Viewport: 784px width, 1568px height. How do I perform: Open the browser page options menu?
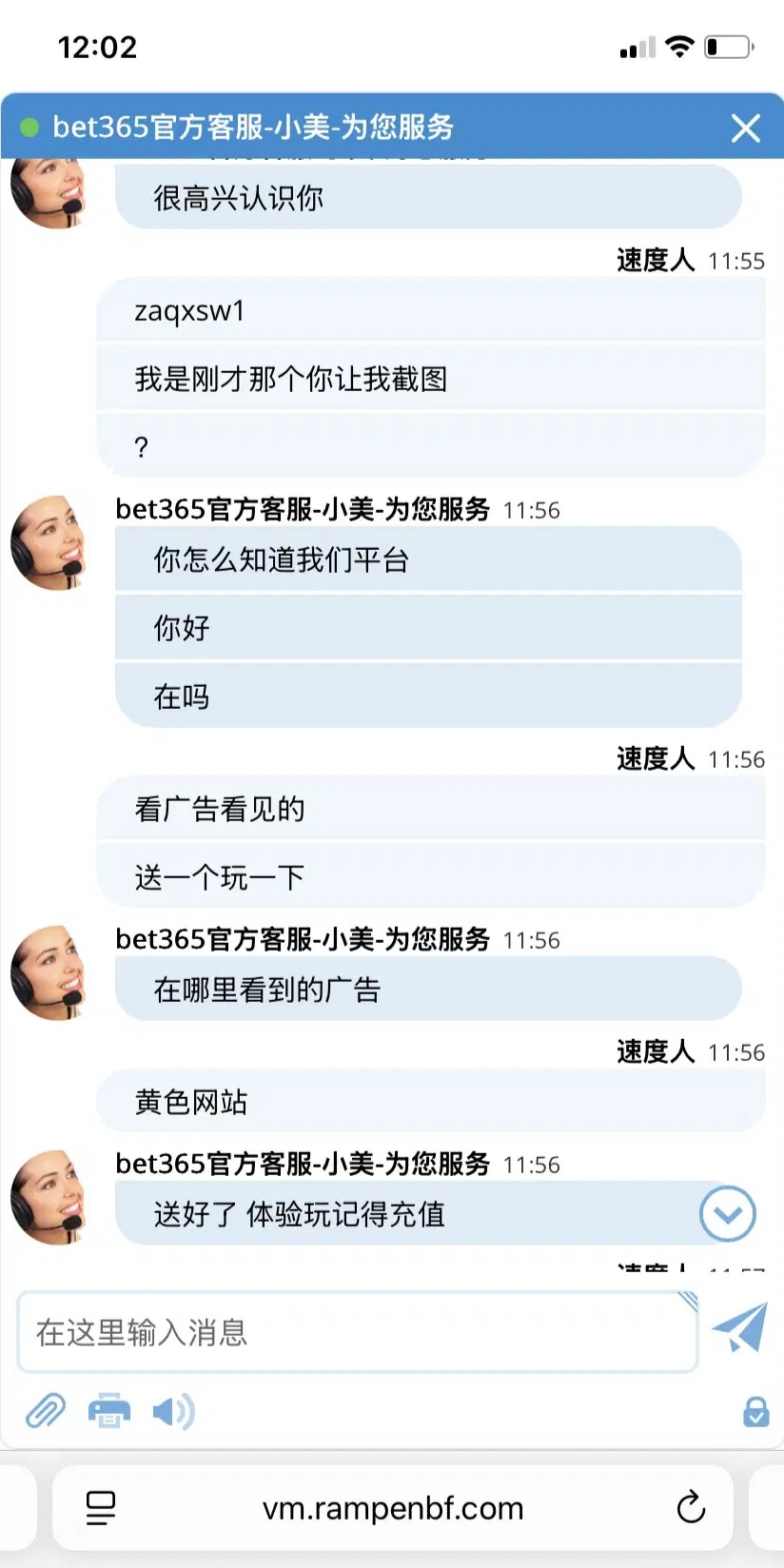[100, 1508]
